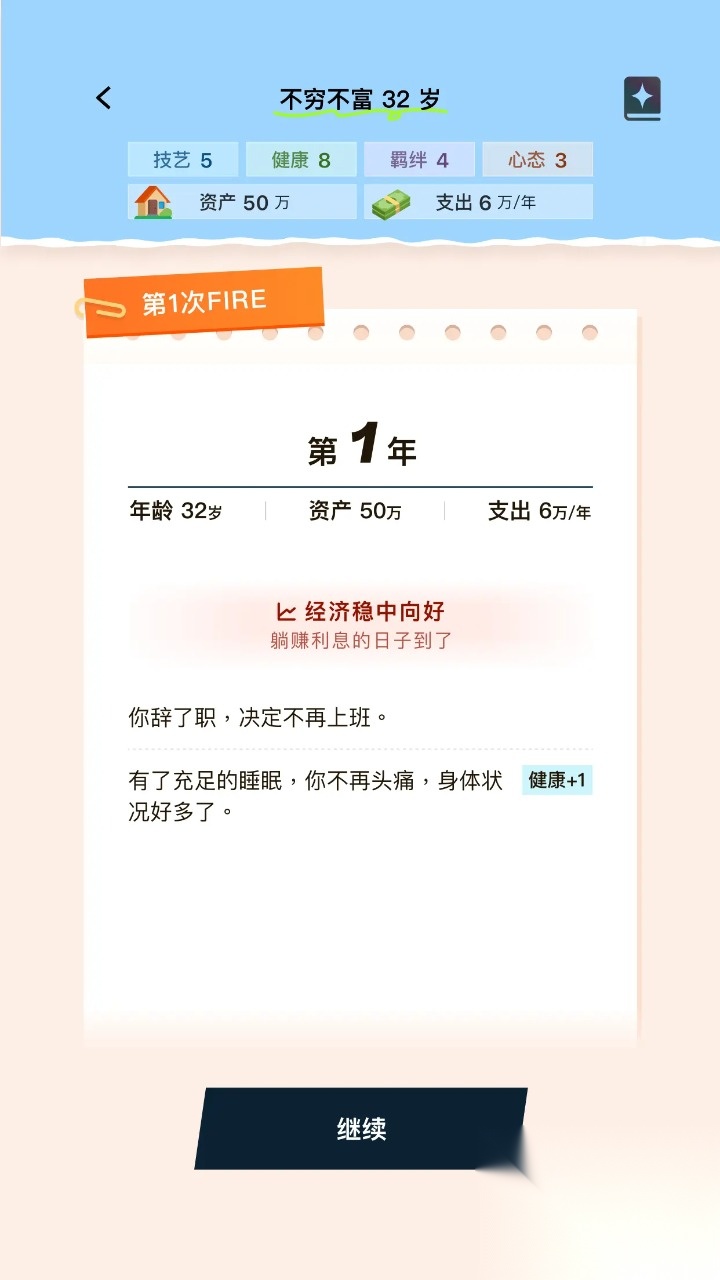This screenshot has height=1280, width=720.
Task: Open the sparkle journal icon top right
Action: click(x=643, y=97)
